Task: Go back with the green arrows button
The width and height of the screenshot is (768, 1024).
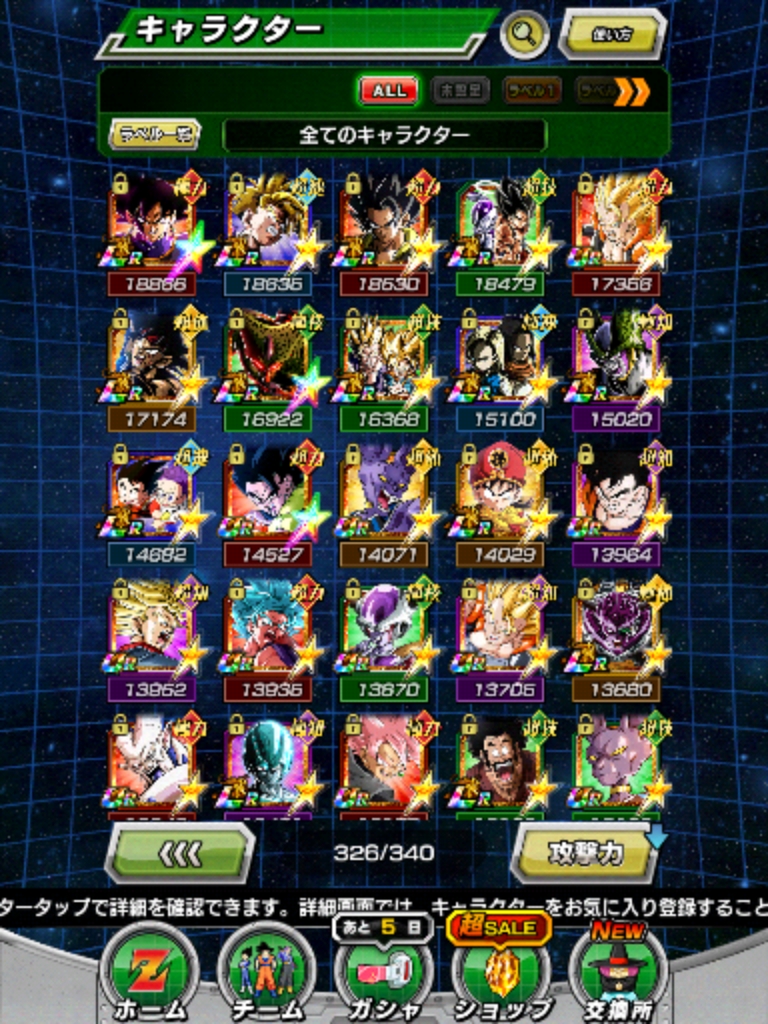Action: 180,853
